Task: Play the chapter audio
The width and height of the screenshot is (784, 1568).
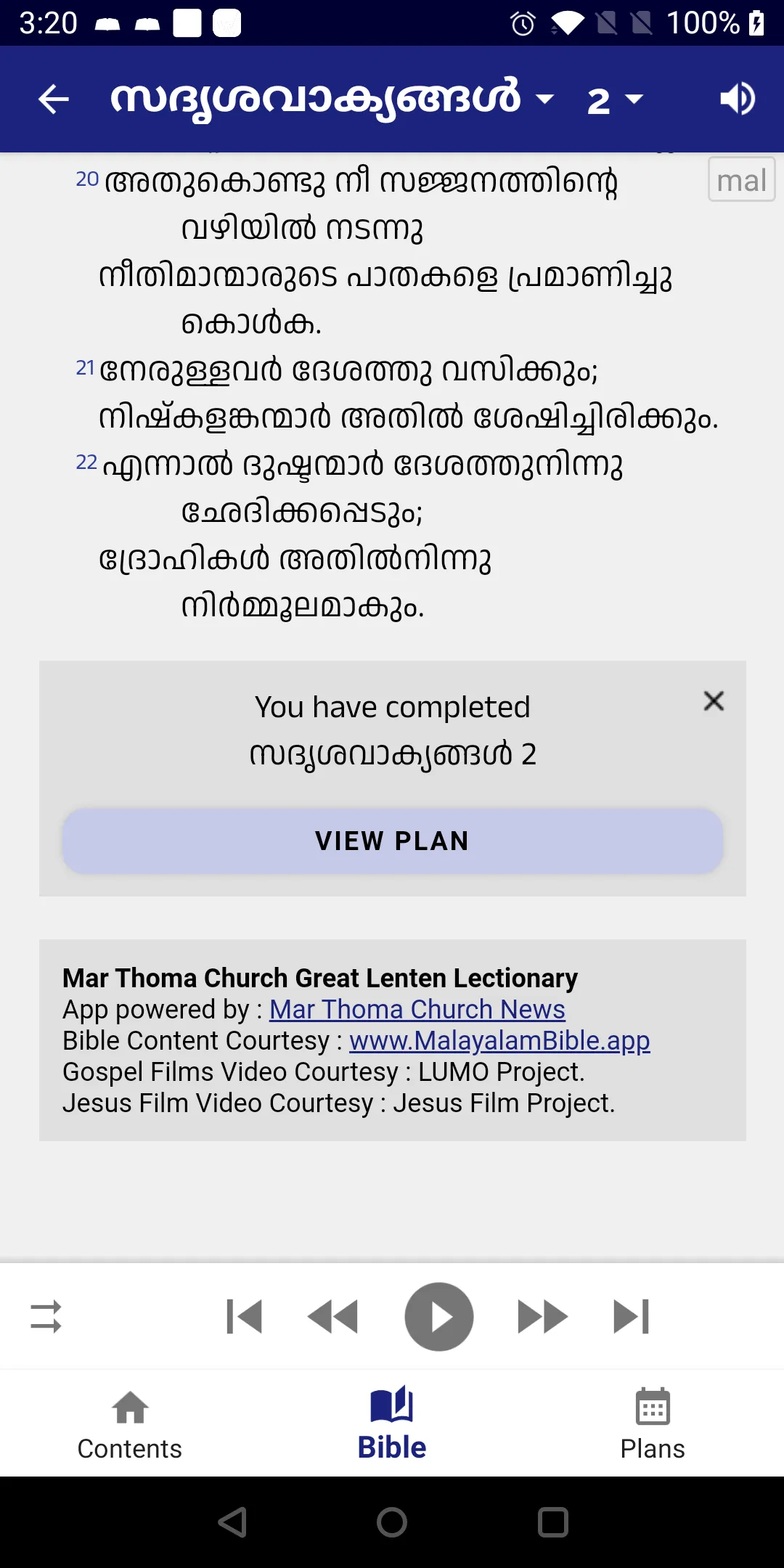Action: [x=439, y=1316]
